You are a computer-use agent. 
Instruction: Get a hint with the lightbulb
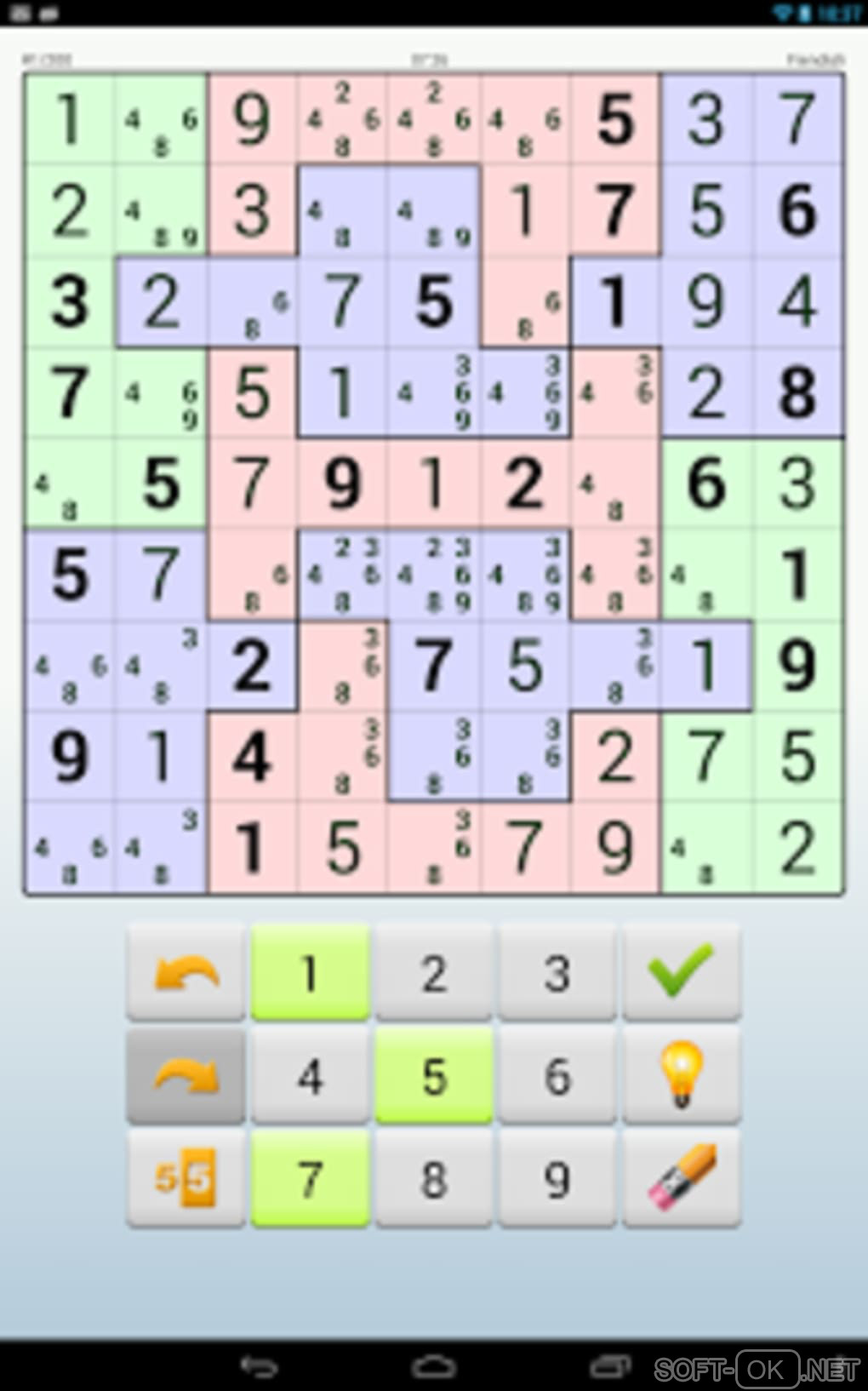coord(681,1076)
